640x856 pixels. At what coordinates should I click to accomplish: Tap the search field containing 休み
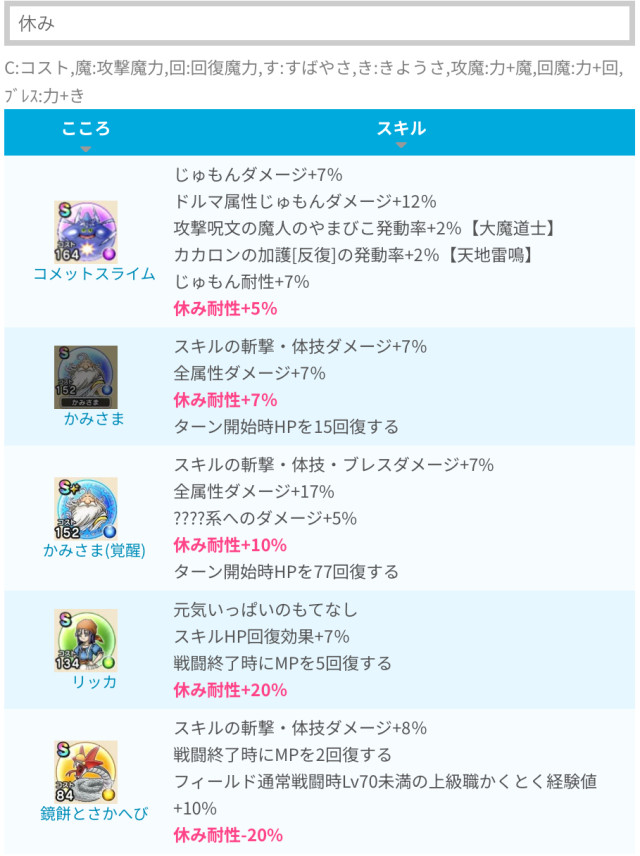click(x=318, y=22)
